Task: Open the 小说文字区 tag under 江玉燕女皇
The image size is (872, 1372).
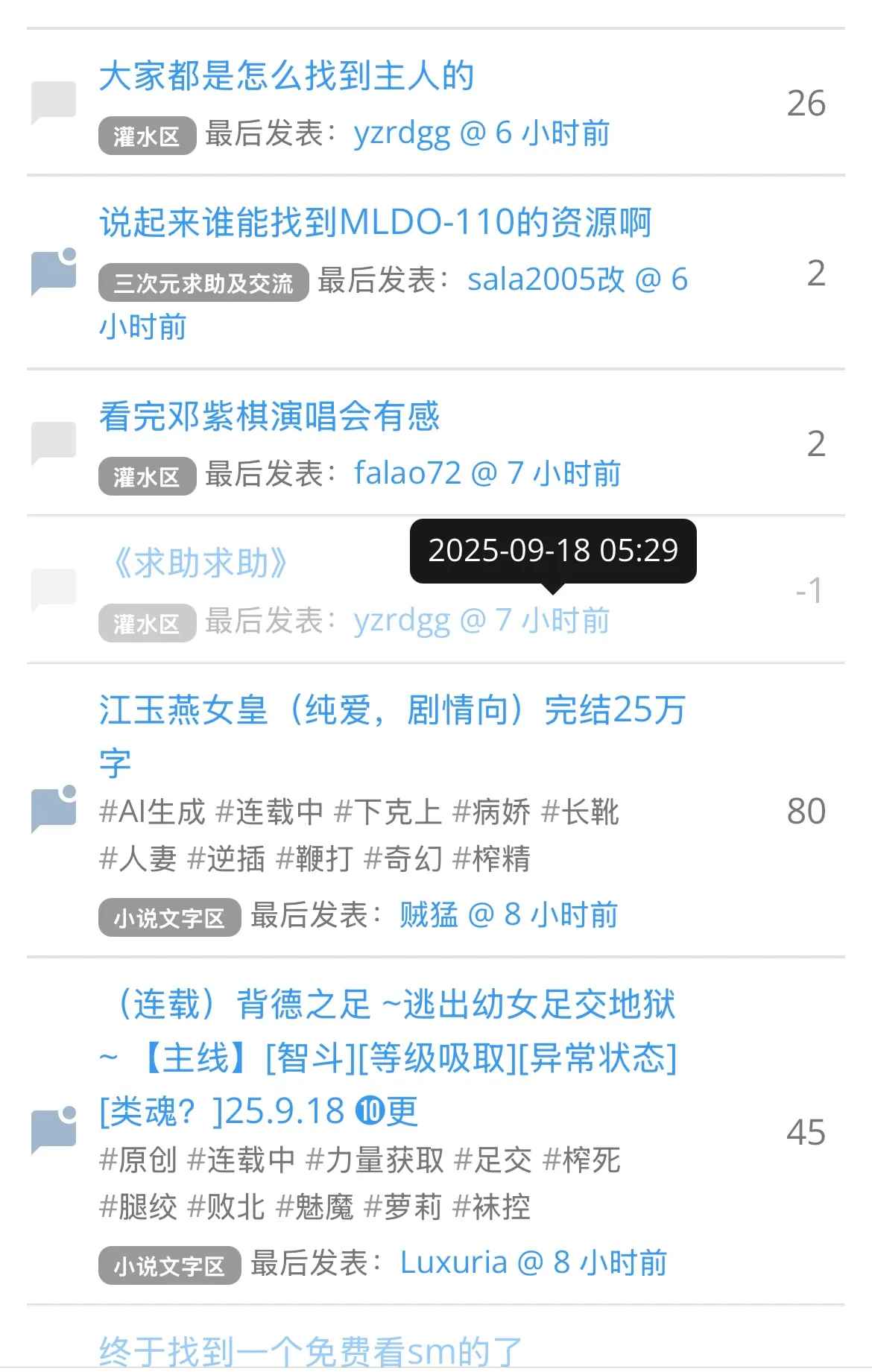Action: (x=169, y=918)
